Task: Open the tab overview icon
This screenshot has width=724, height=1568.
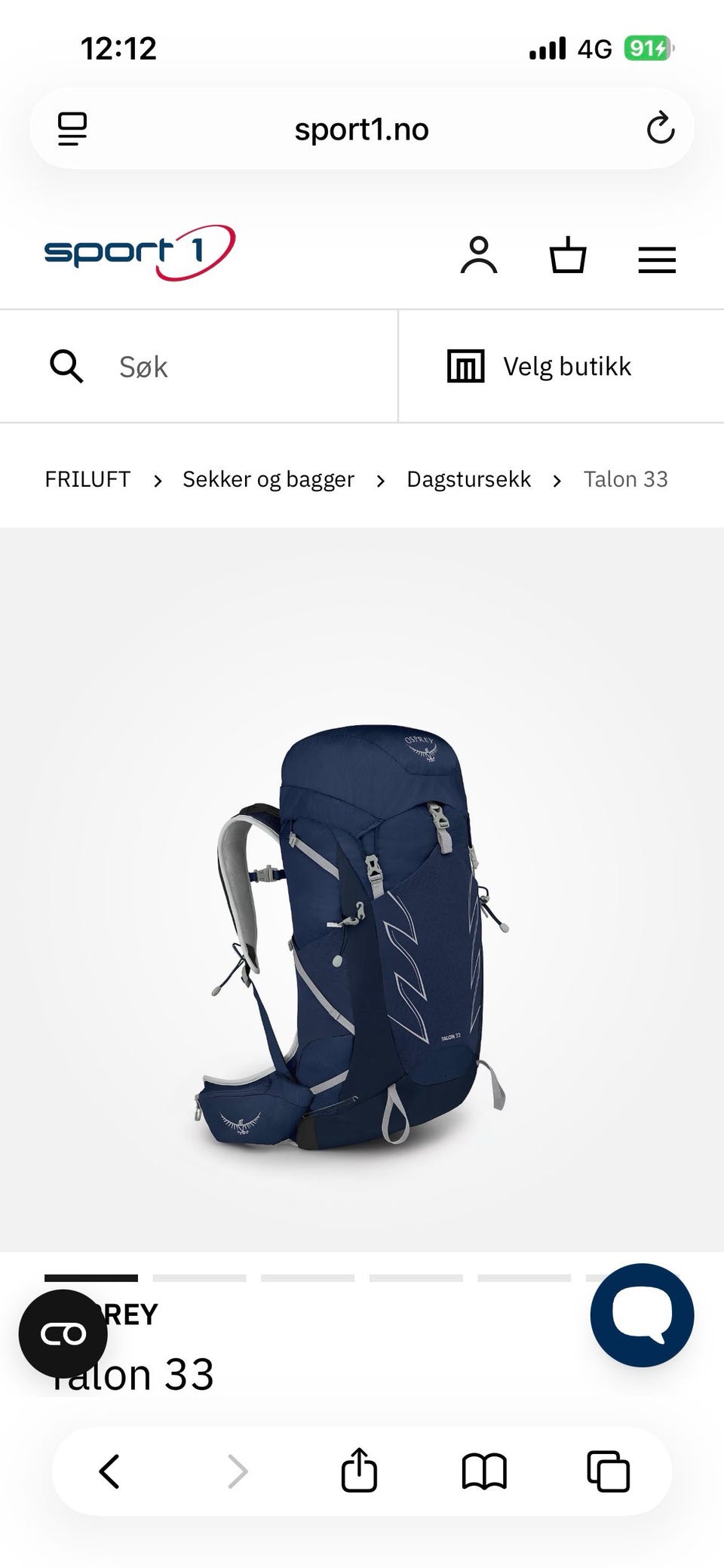Action: pos(608,1470)
